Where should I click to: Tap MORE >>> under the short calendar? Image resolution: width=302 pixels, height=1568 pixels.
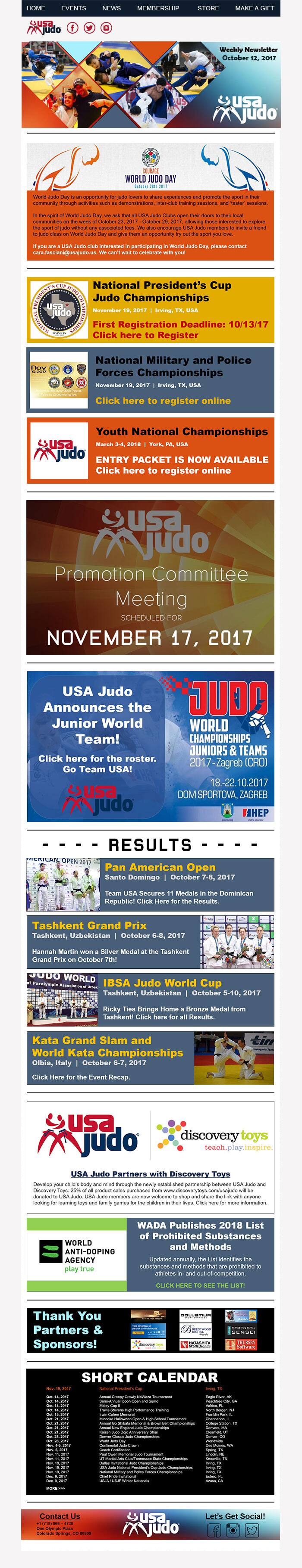[x=56, y=1488]
